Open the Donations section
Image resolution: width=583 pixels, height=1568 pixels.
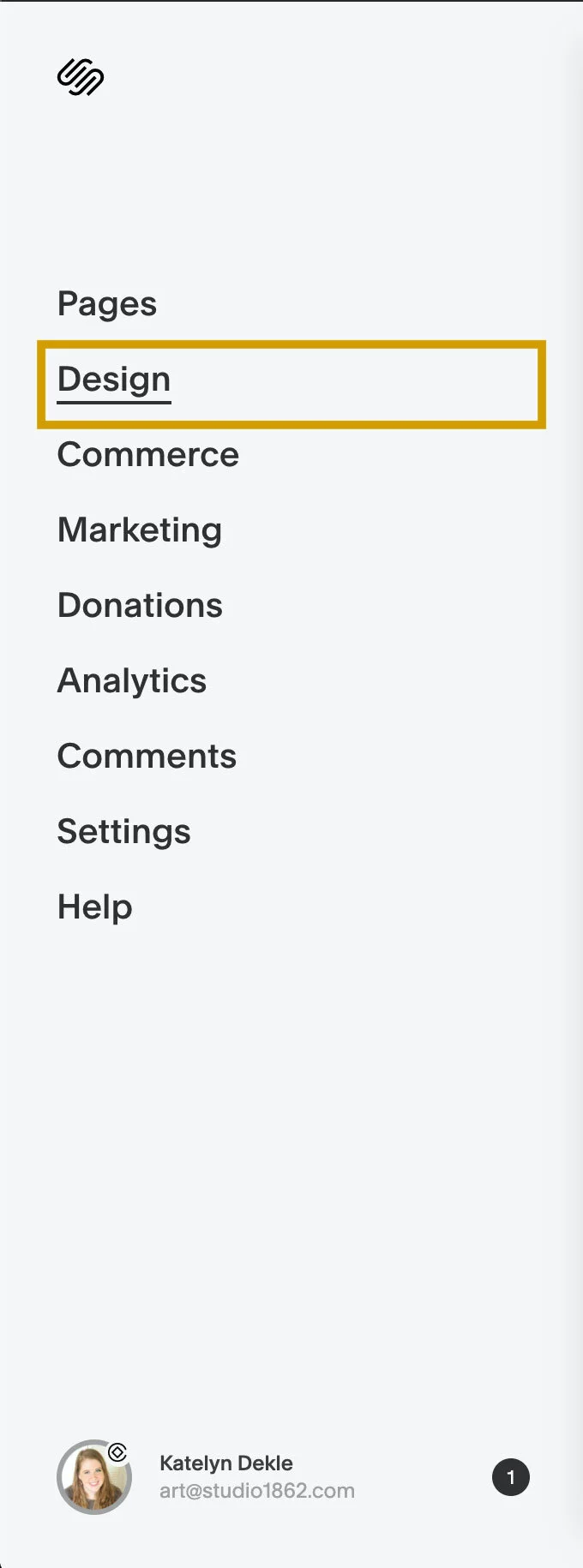140,606
